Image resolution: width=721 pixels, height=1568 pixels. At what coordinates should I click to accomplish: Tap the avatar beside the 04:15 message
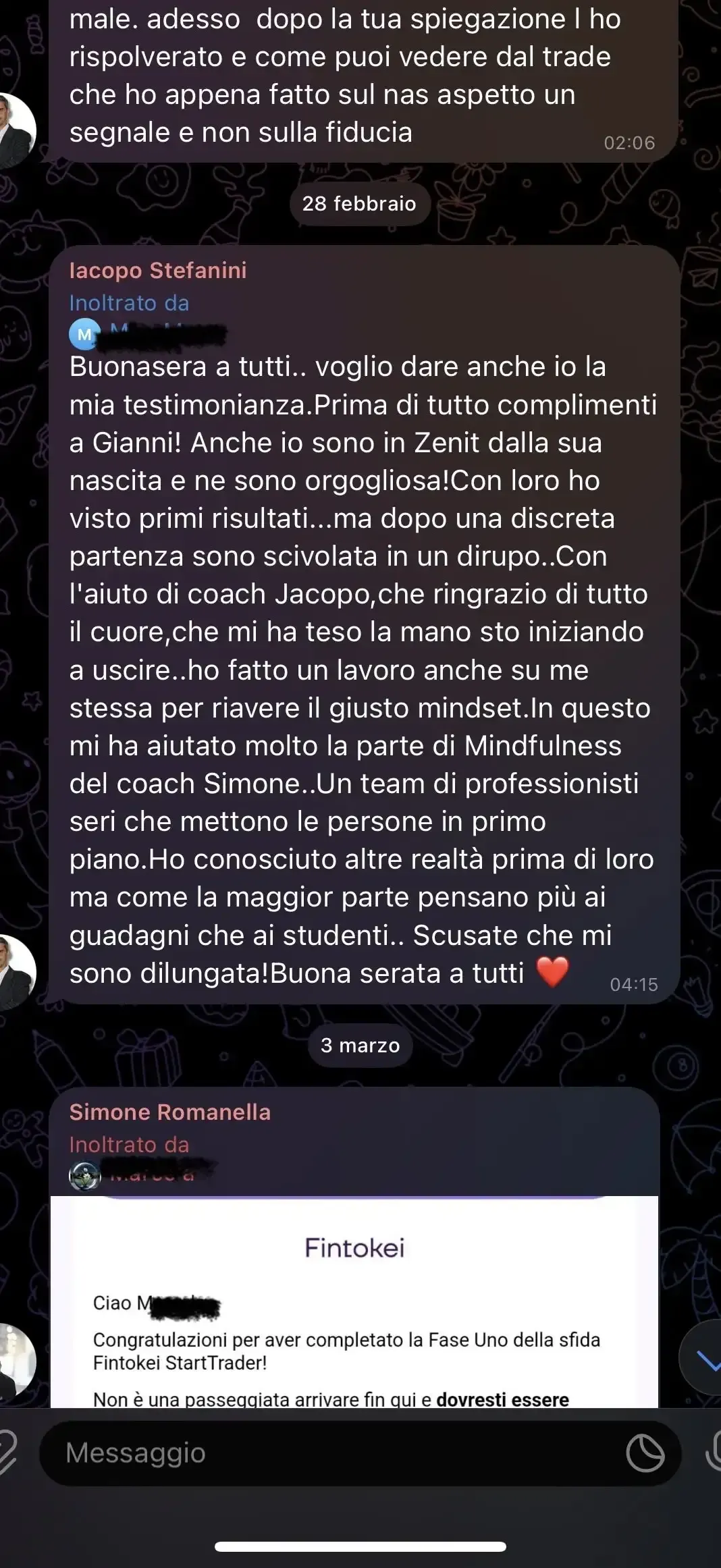coord(15,972)
